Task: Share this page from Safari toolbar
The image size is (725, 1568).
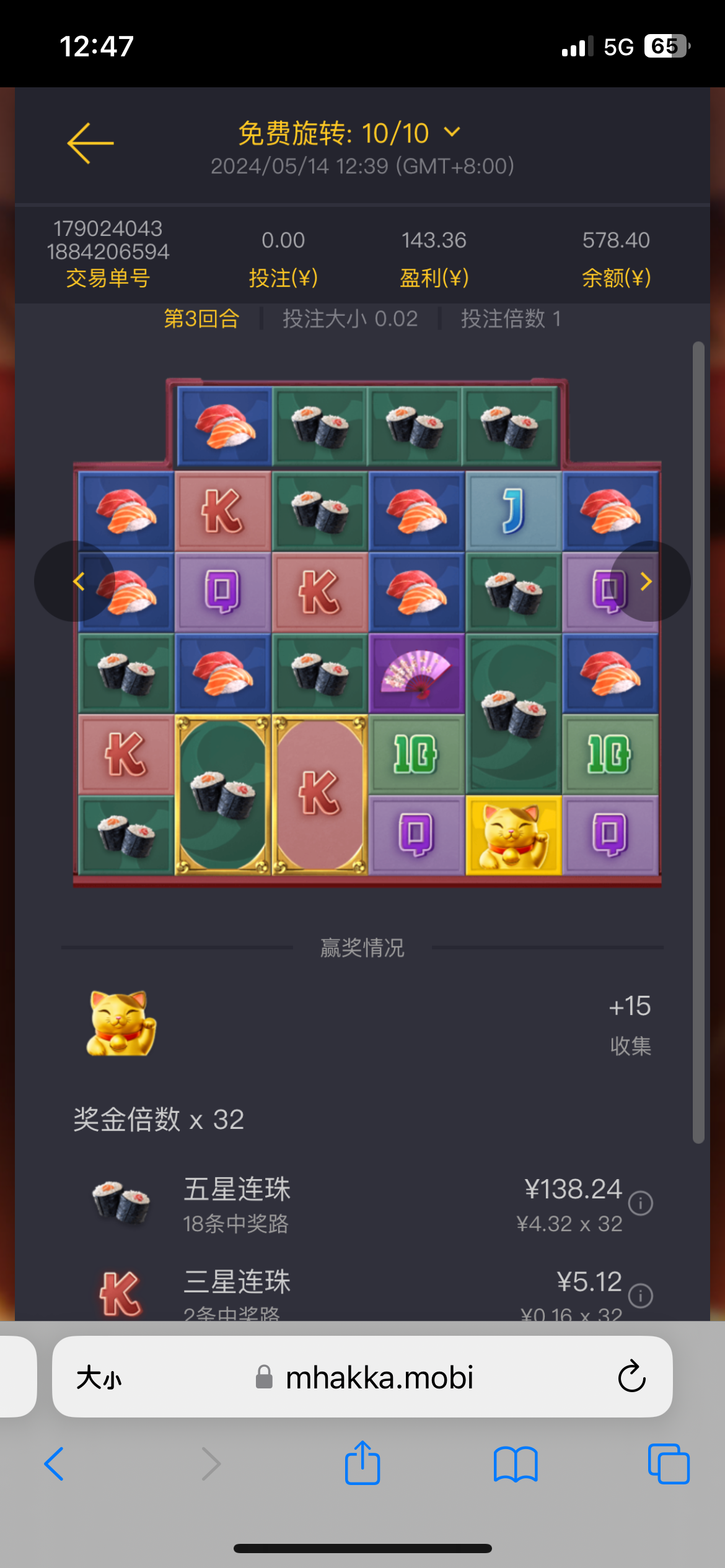Action: point(362,1463)
